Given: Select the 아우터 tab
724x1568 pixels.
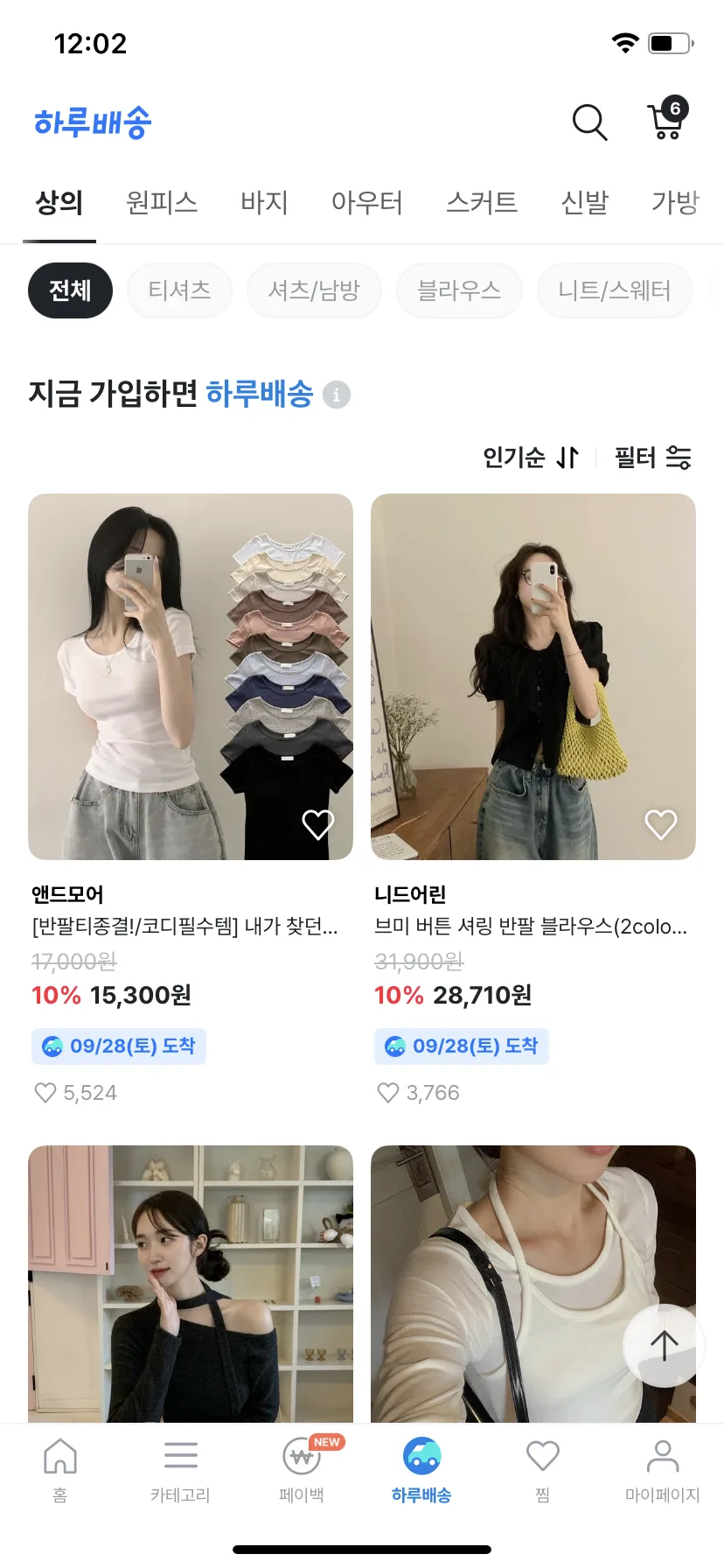Looking at the screenshot, I should coord(367,203).
